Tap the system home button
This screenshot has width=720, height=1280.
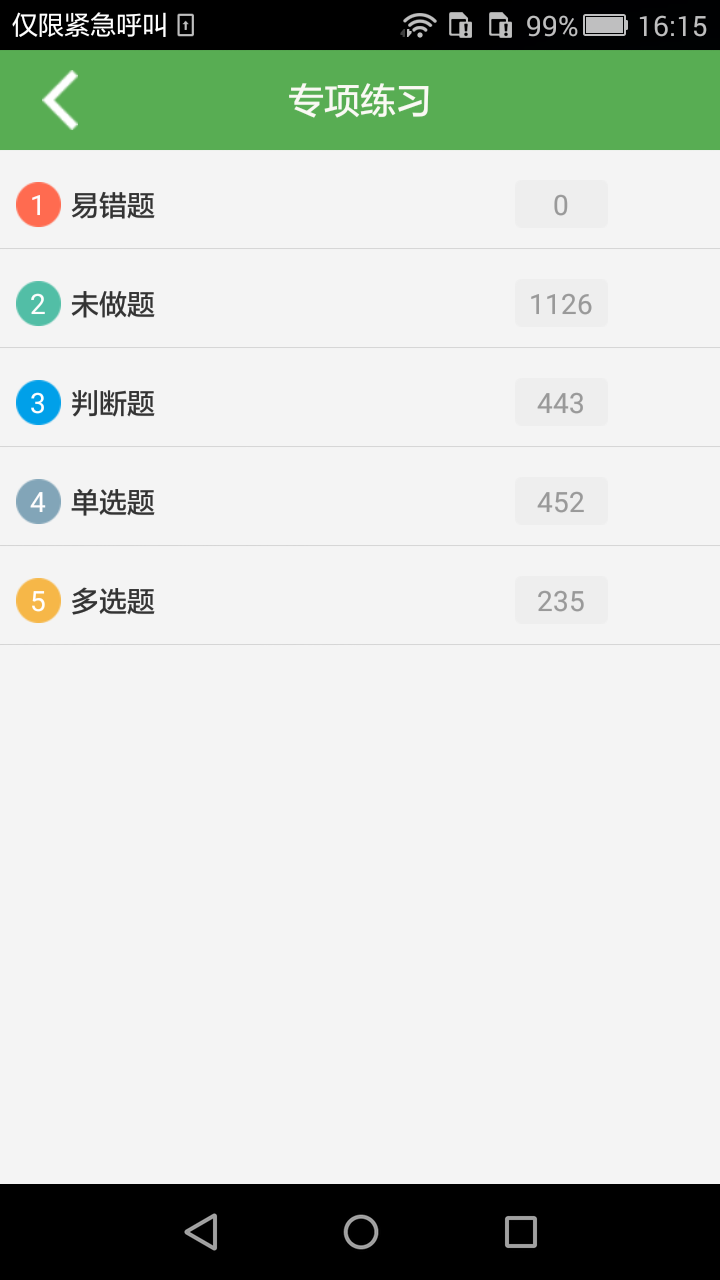point(360,1232)
